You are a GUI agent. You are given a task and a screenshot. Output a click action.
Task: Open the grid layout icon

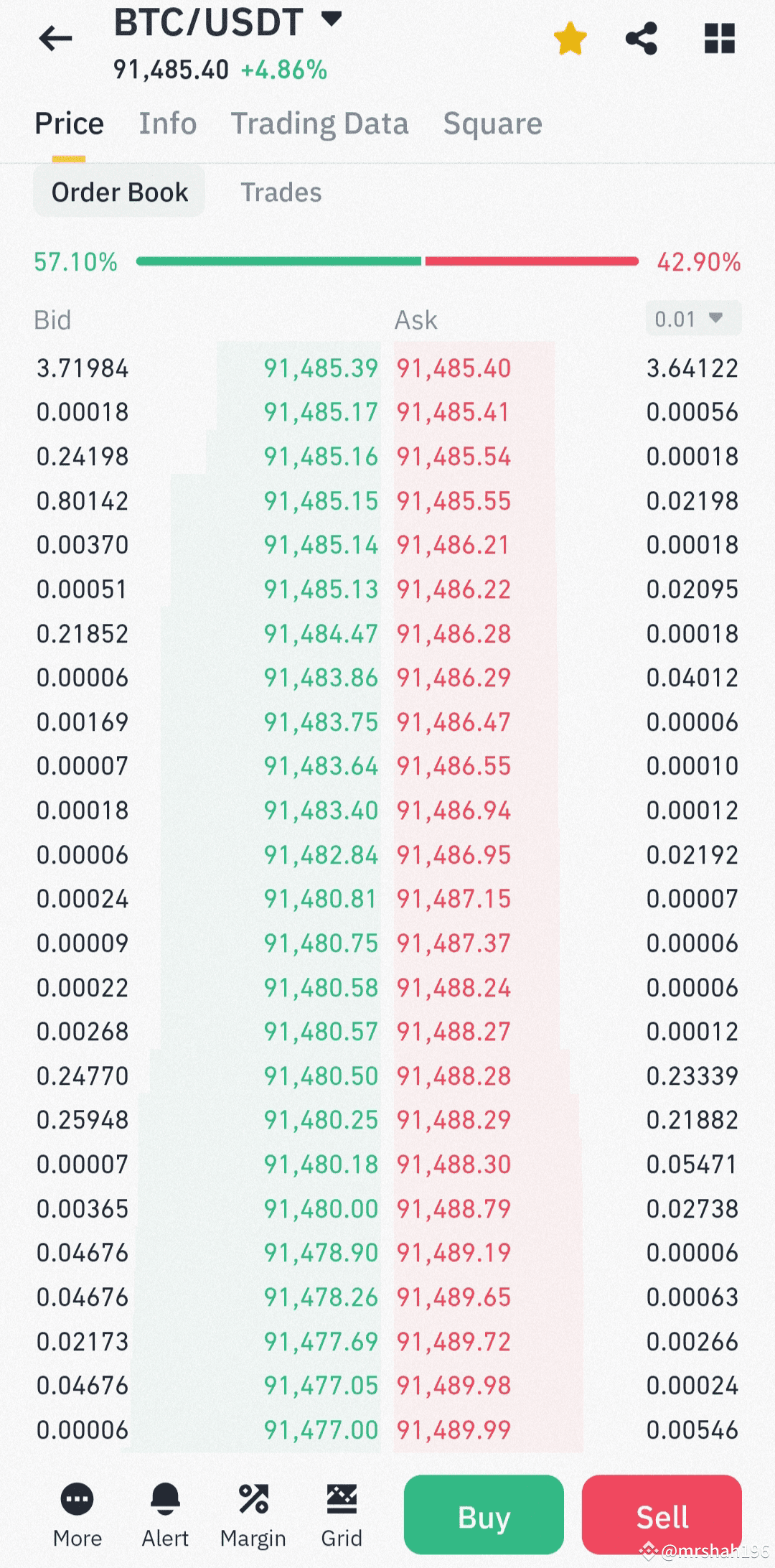click(720, 39)
